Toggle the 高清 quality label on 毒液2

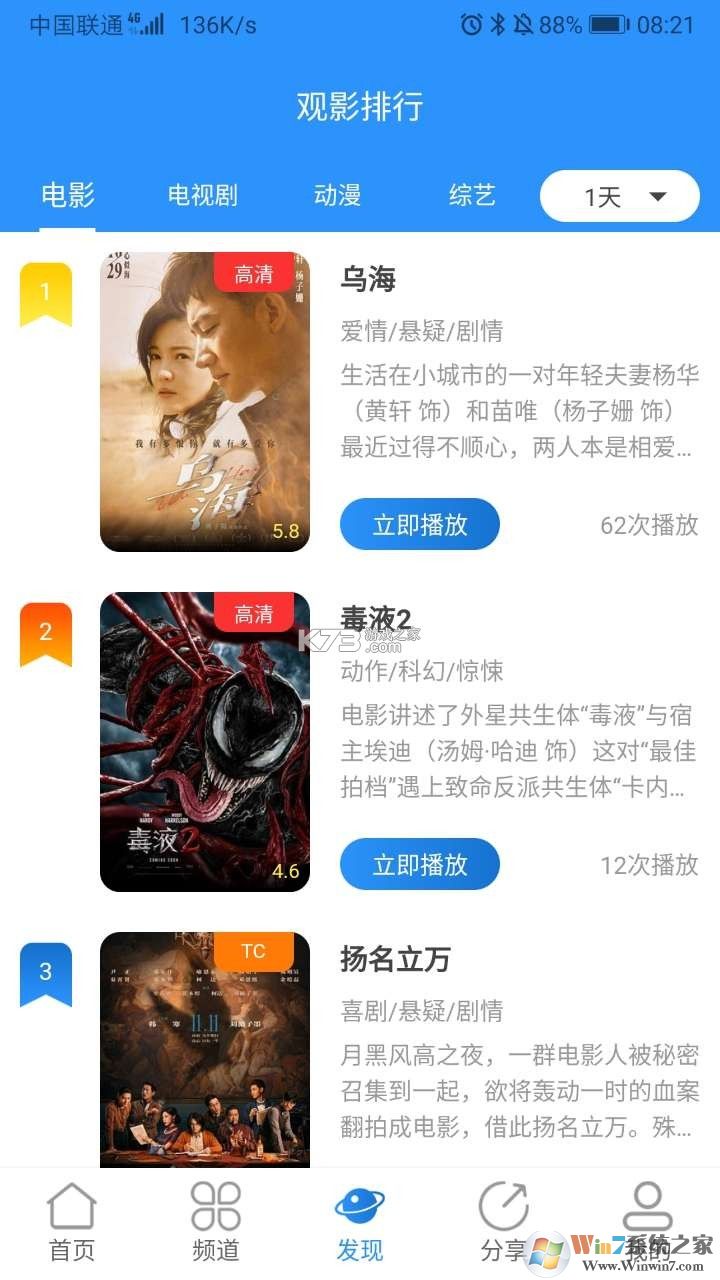(254, 613)
